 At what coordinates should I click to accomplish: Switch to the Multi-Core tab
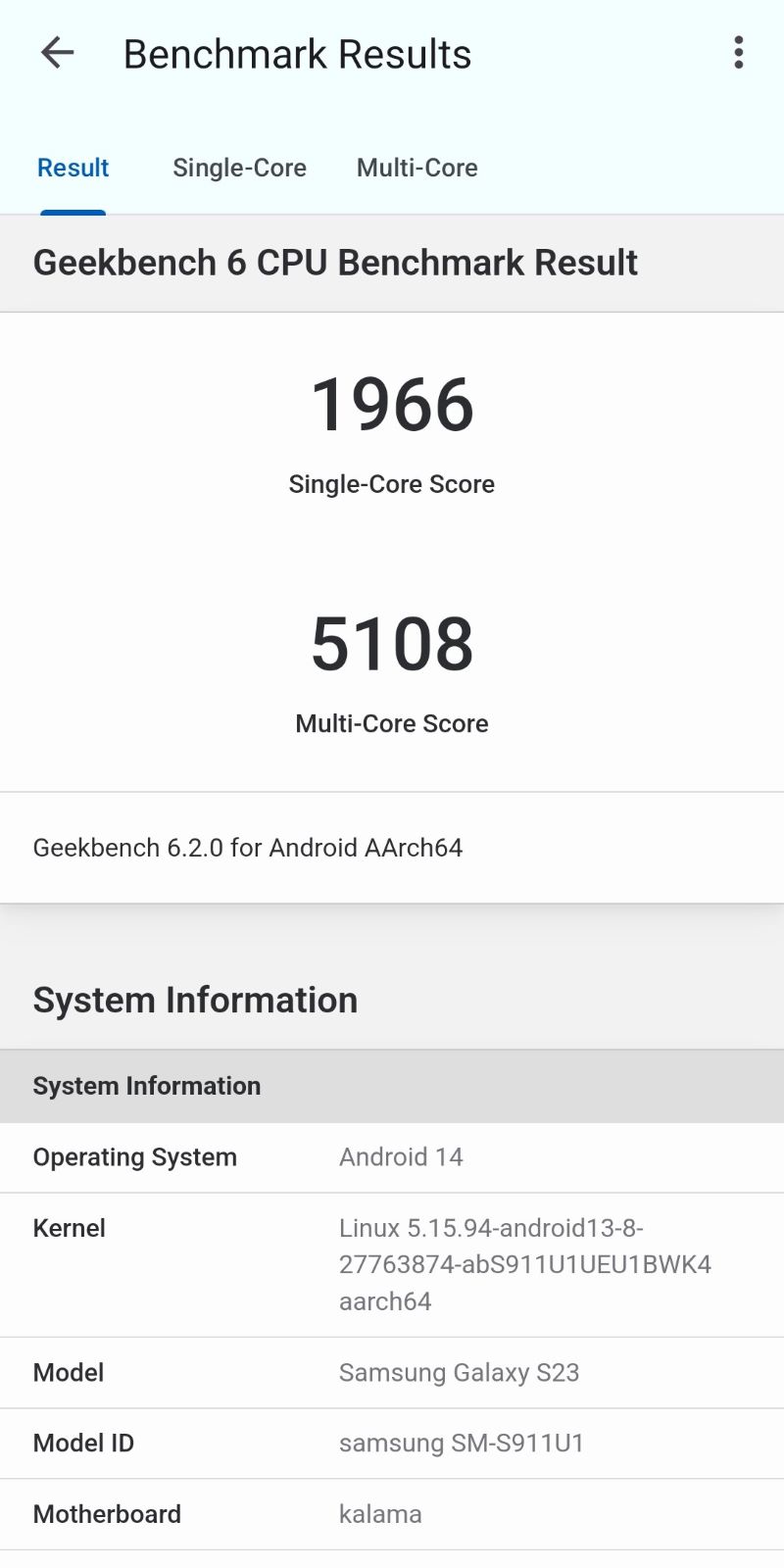coord(416,168)
